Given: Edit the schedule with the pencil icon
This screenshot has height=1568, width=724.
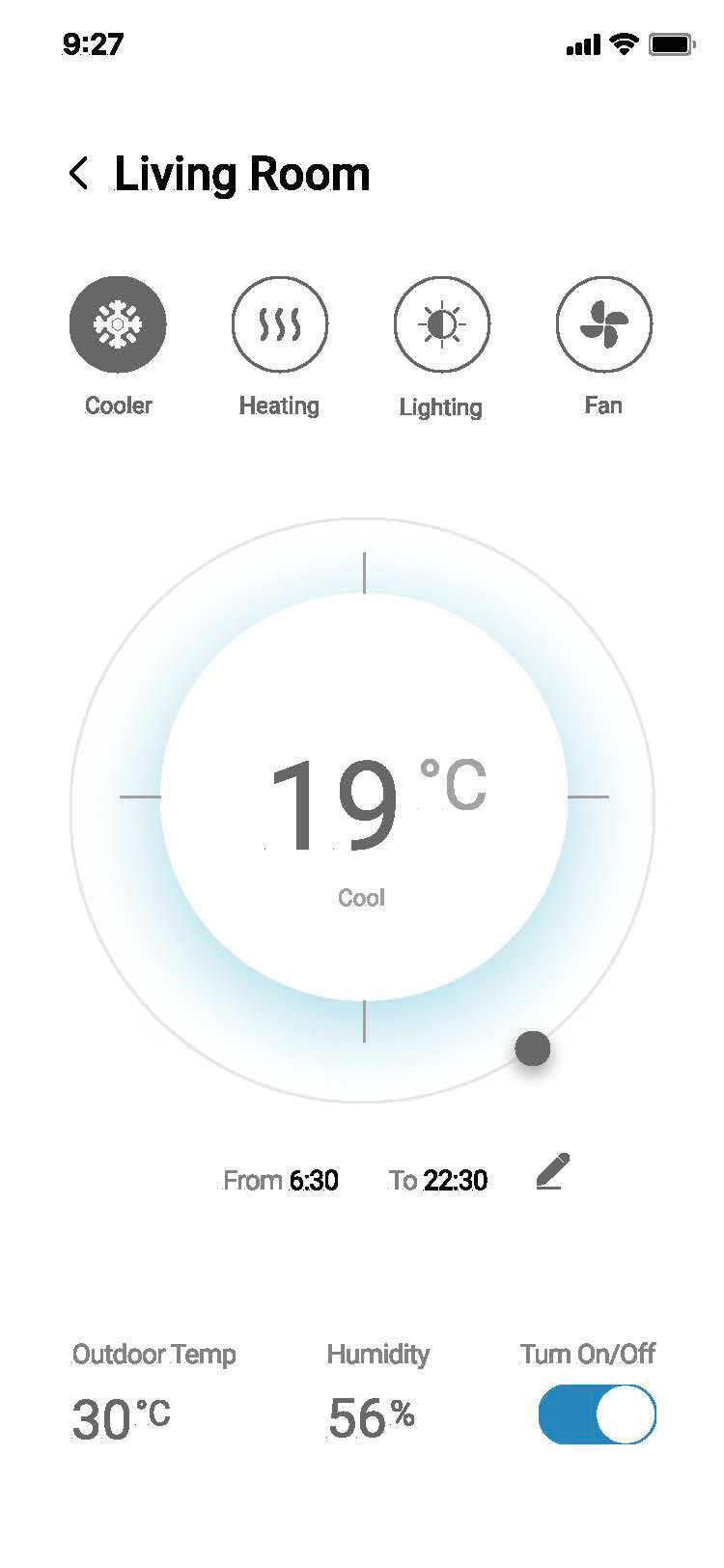Looking at the screenshot, I should pos(552,1171).
